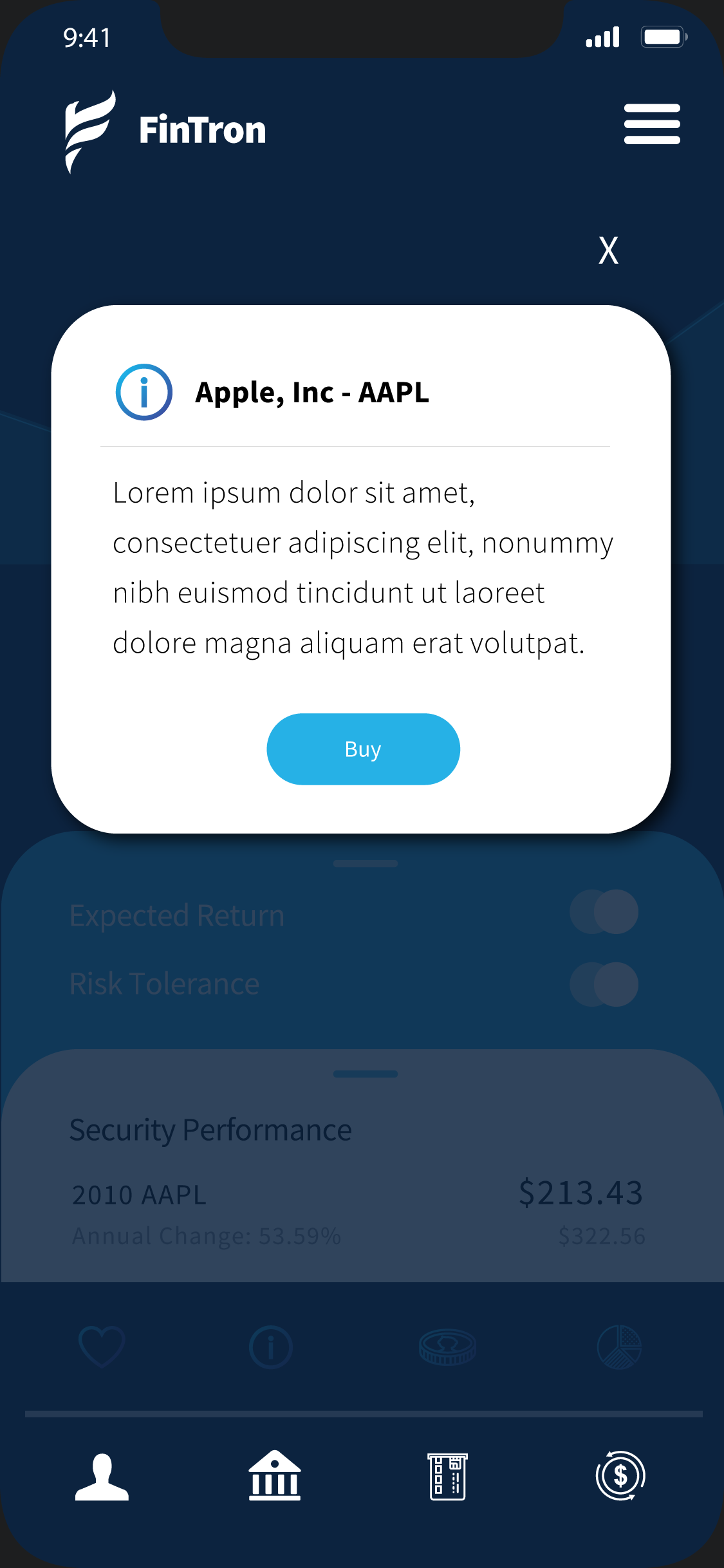This screenshot has width=724, height=1568.
Task: Toggle the Expected Return switch
Action: [604, 911]
